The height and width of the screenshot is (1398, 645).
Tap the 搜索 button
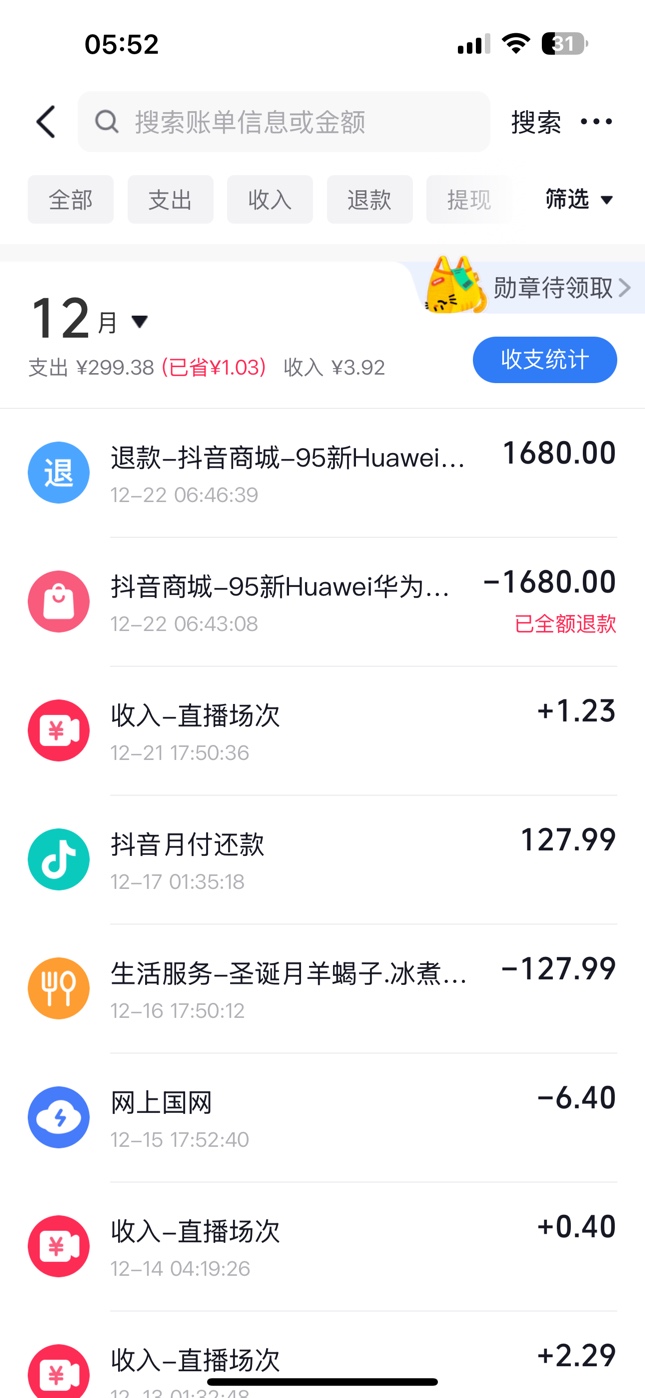click(x=536, y=122)
